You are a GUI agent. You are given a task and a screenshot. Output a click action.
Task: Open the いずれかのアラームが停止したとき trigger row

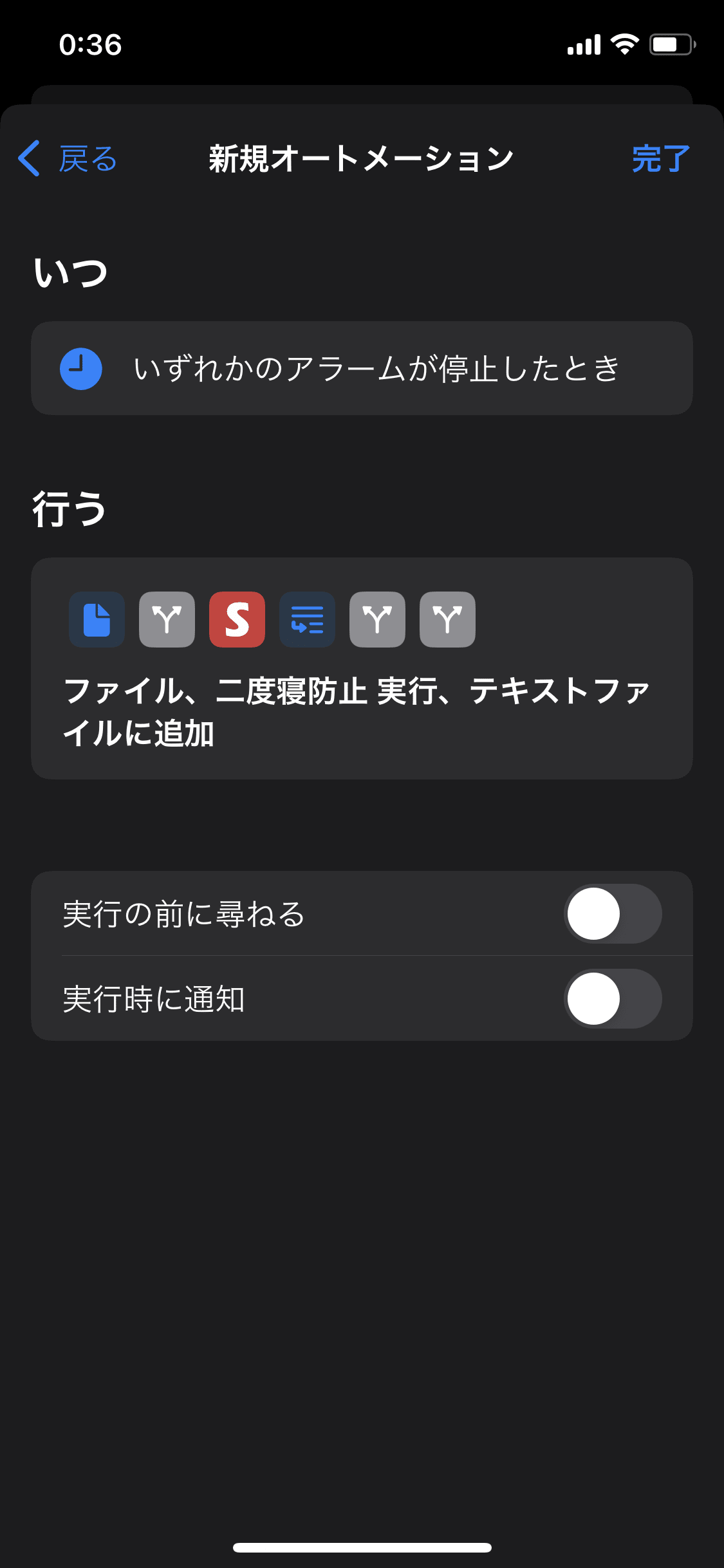tap(362, 368)
